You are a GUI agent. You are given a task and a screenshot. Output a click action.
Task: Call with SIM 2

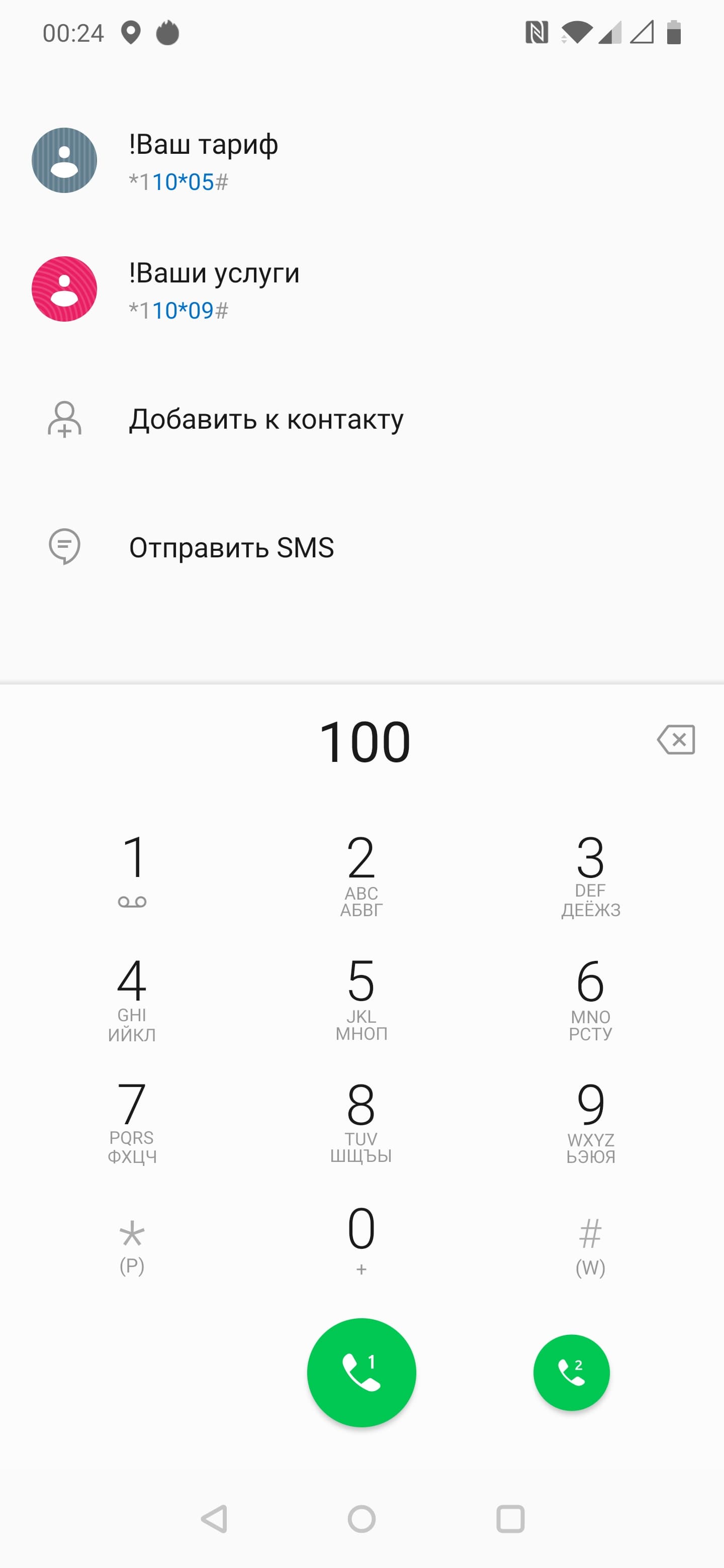point(571,1372)
